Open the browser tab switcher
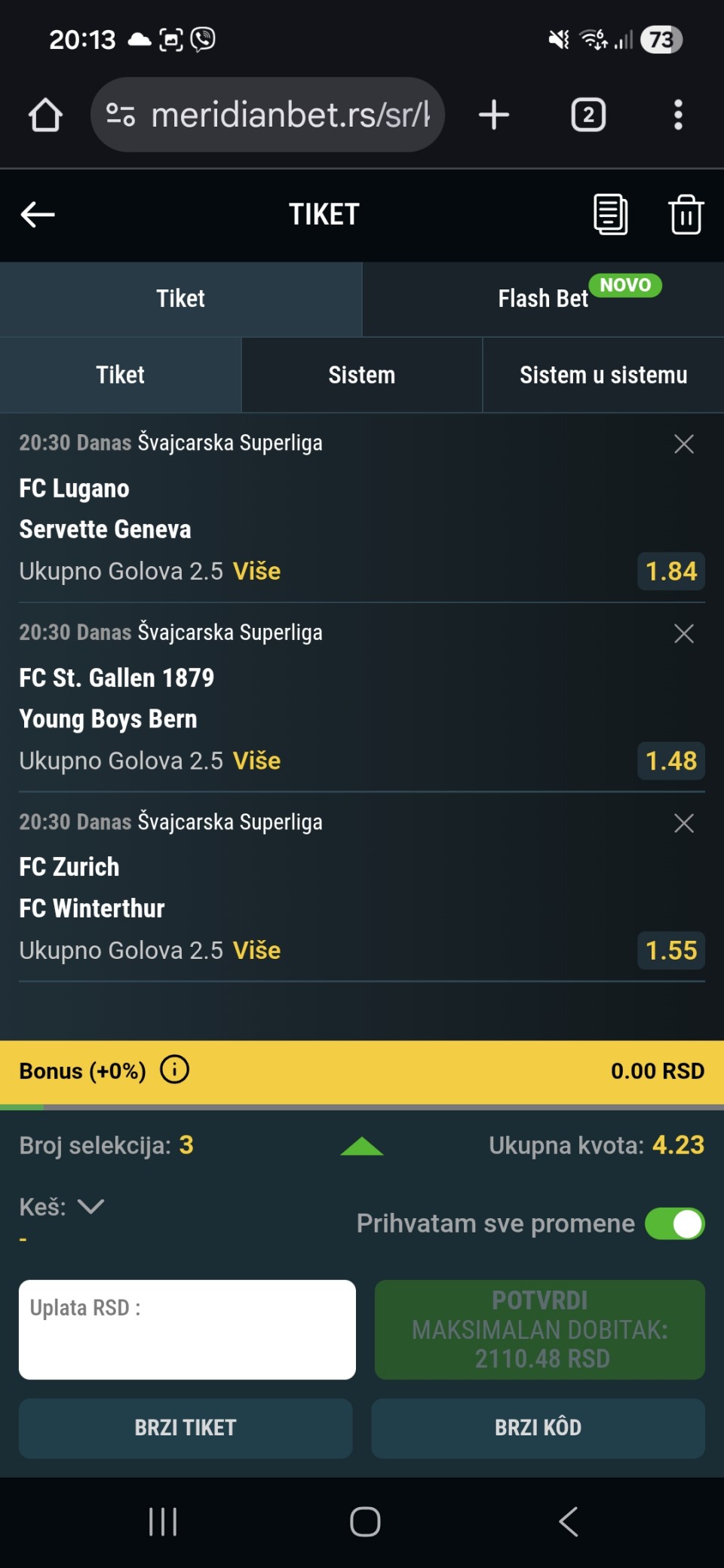 pos(588,115)
